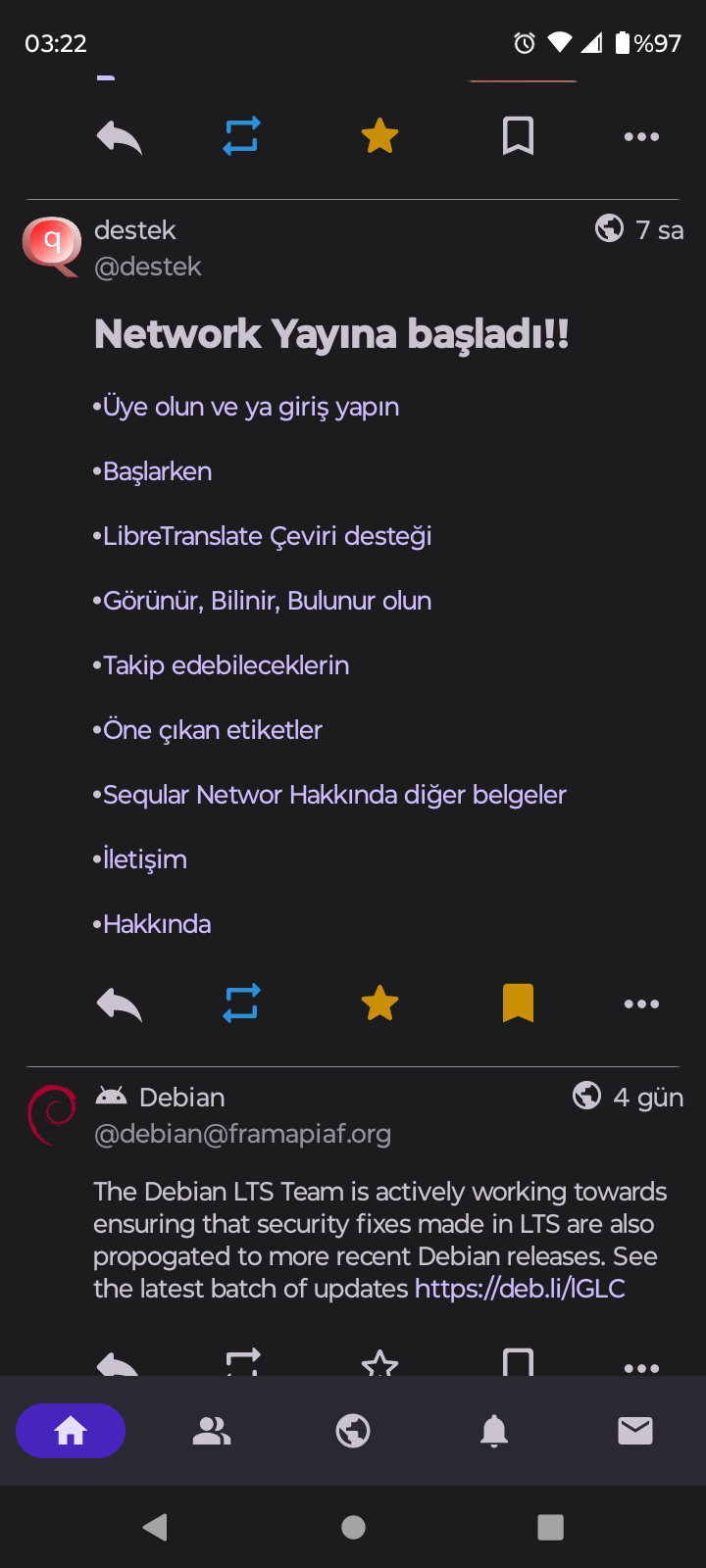Open more options for the destek post

point(641,1003)
